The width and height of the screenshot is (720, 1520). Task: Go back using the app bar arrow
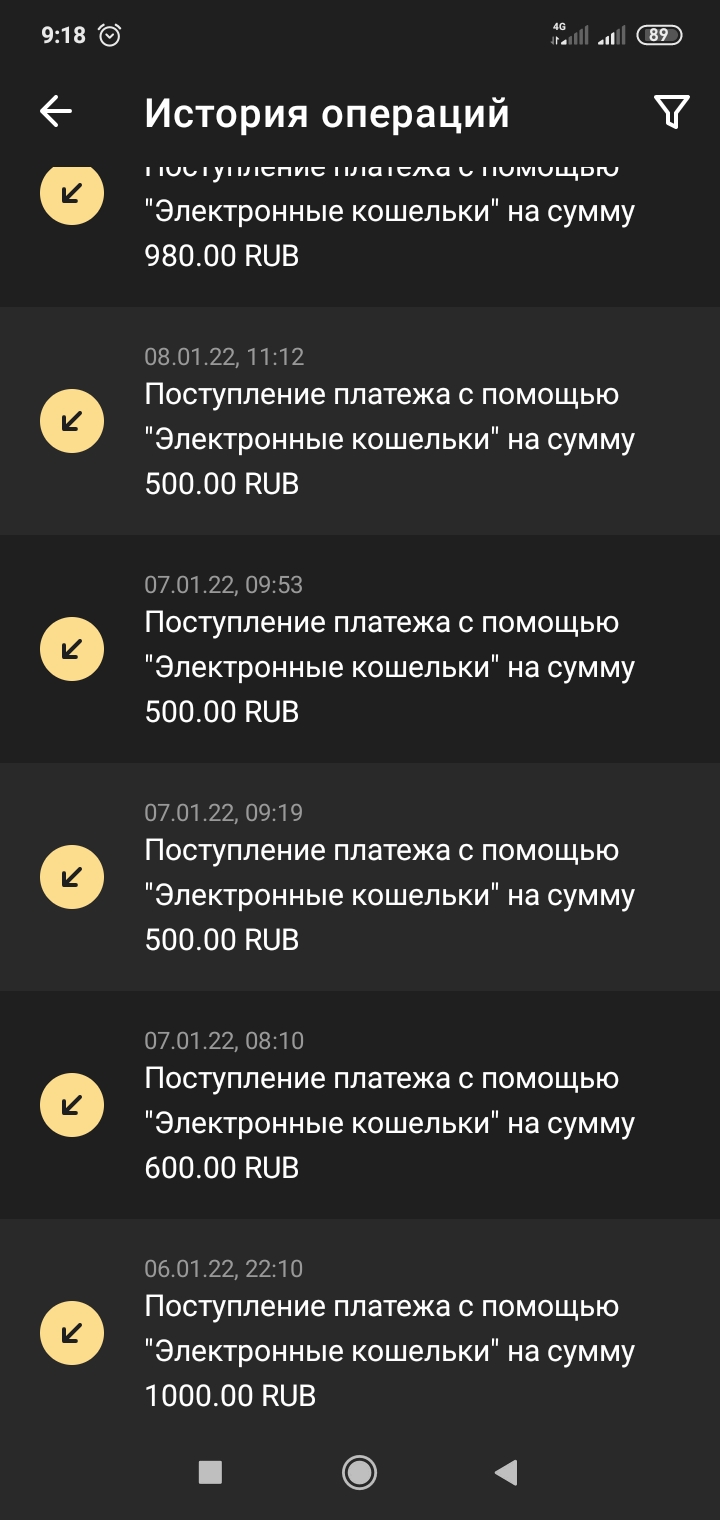[x=56, y=112]
